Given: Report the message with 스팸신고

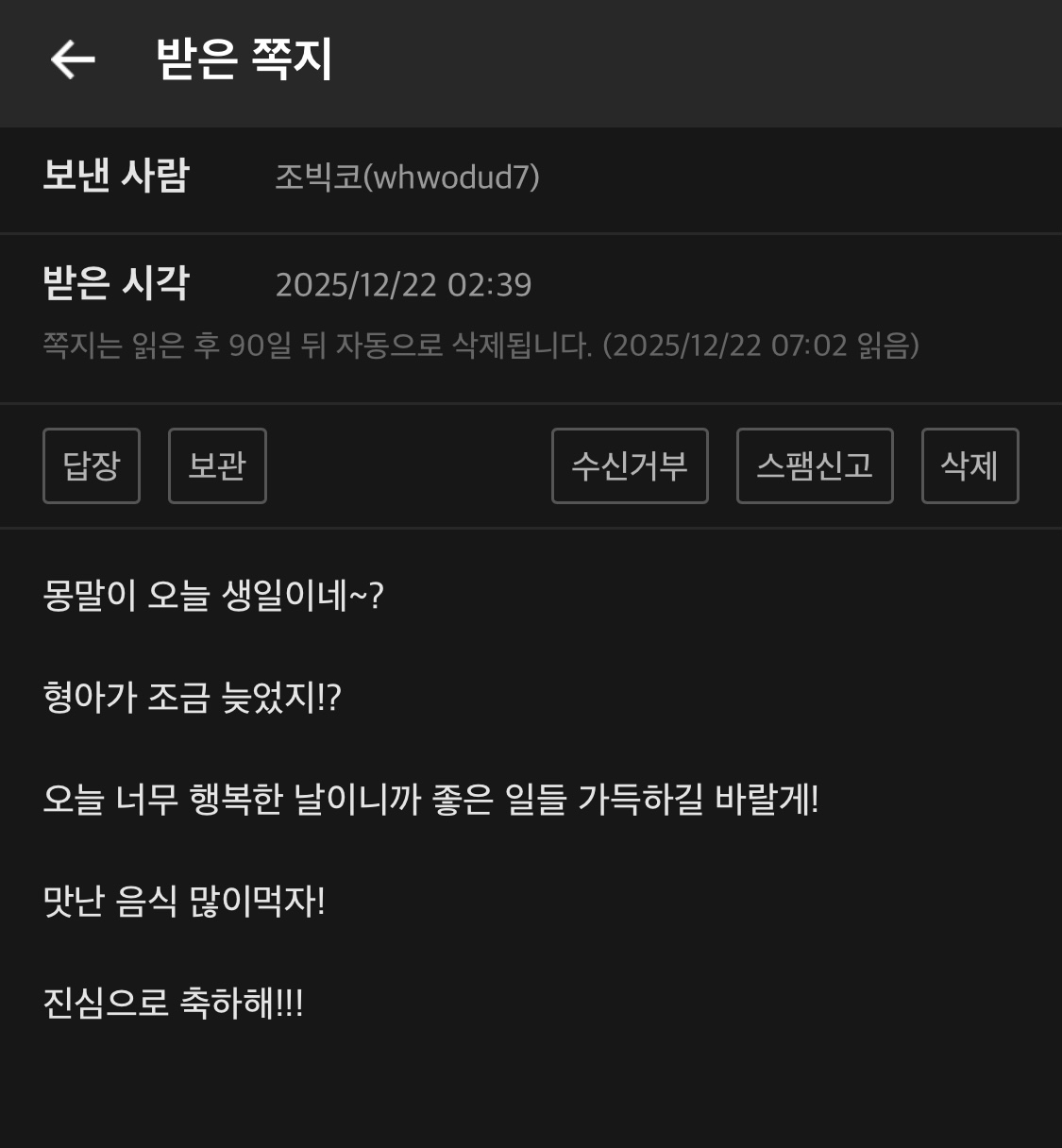Looking at the screenshot, I should point(815,465).
